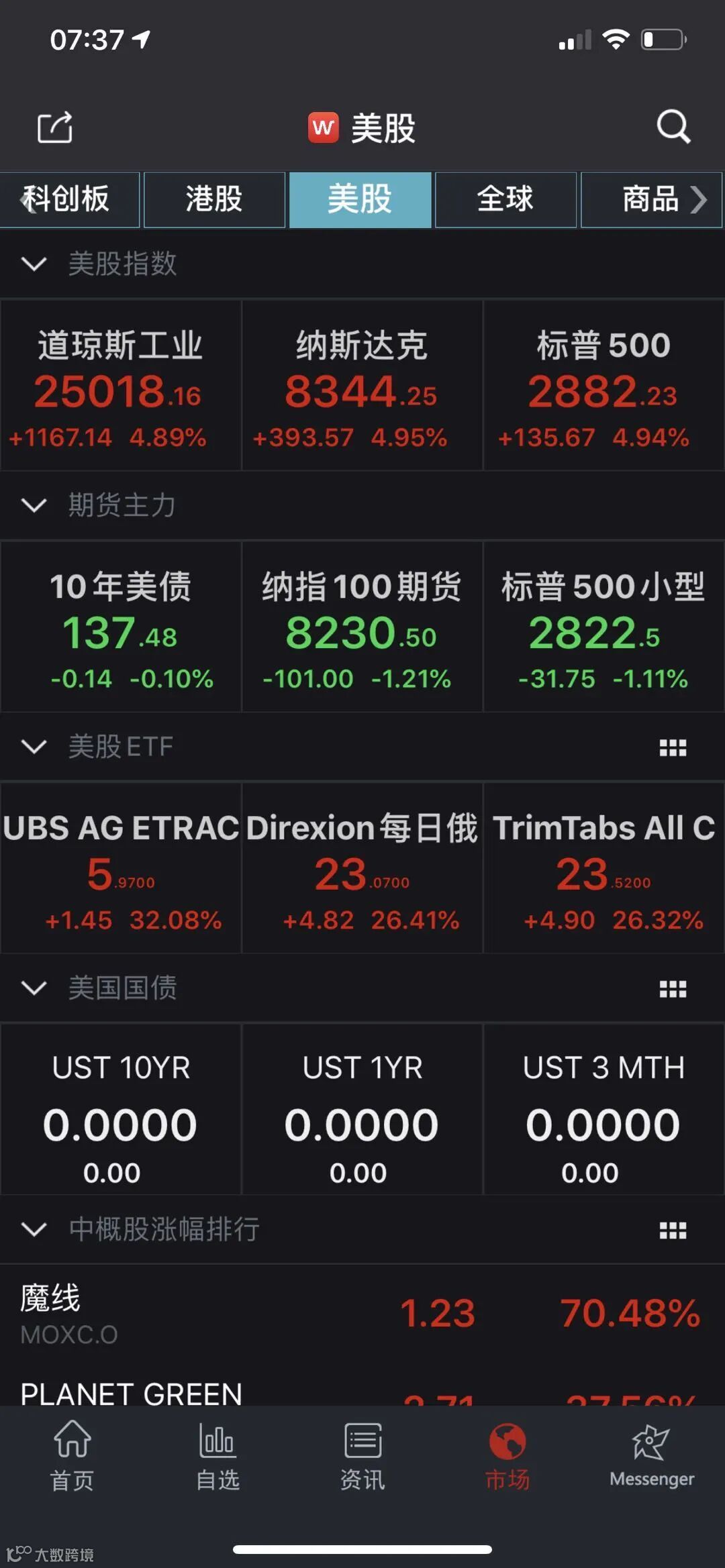This screenshot has width=725, height=1568.
Task: View the 标普500 index card
Action: coord(603,385)
